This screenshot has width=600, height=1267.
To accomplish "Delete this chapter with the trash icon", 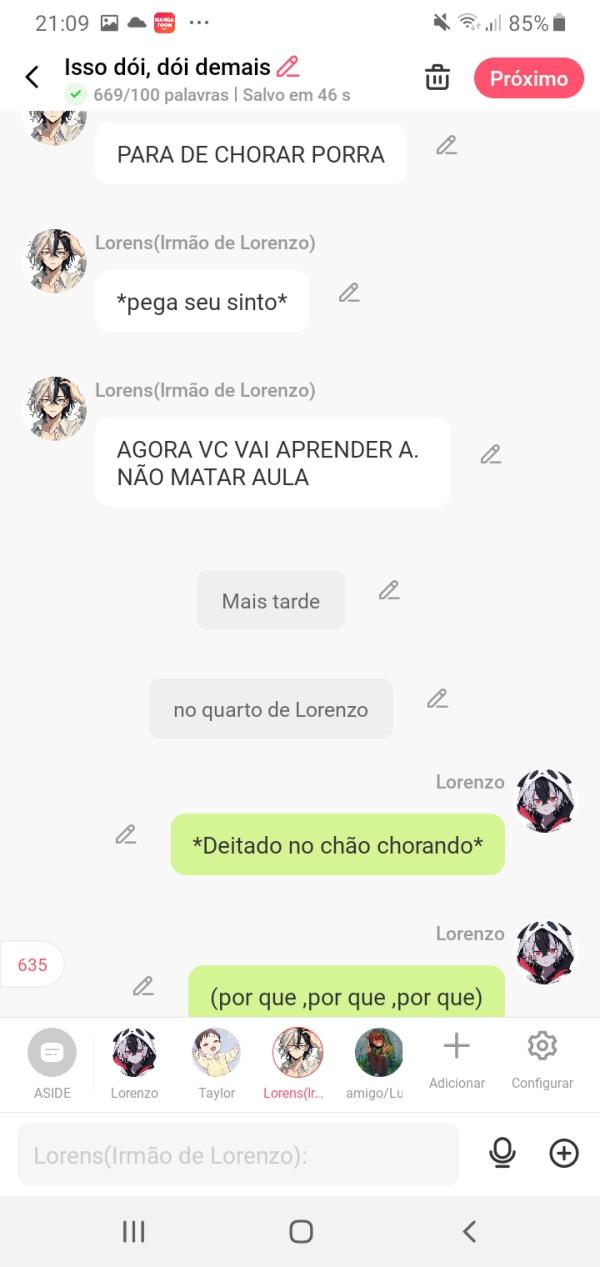I will [x=437, y=78].
